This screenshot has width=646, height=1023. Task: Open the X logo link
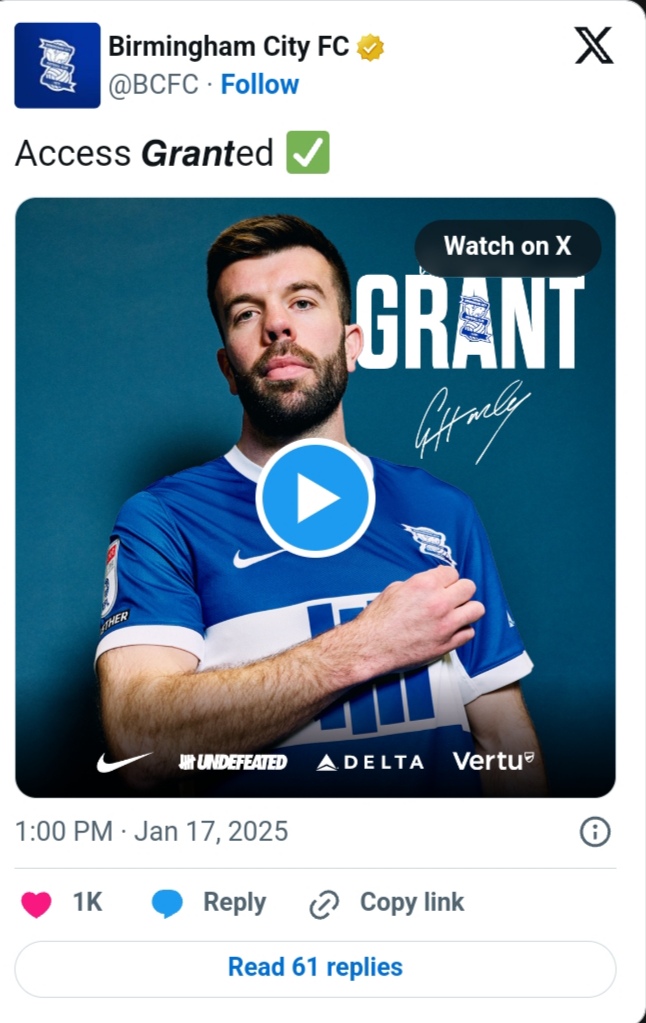click(x=594, y=46)
